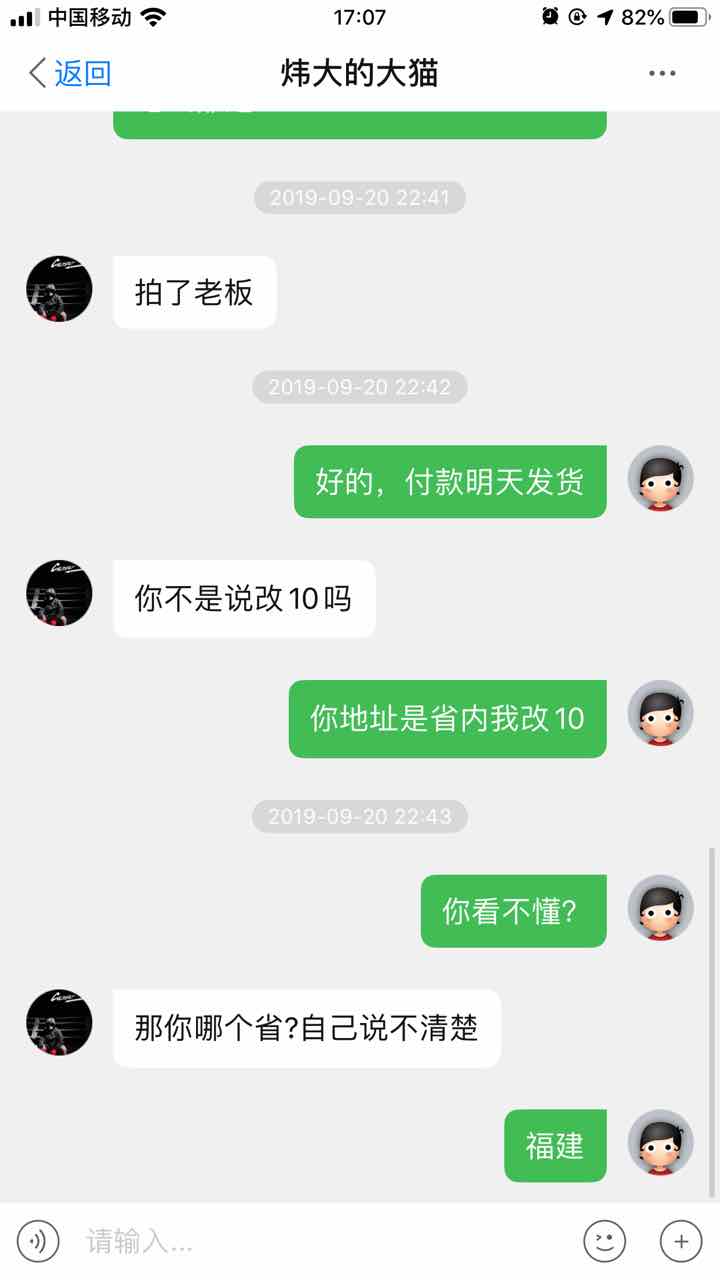The image size is (720, 1280).
Task: Focus the 请输入 message field
Action: click(x=320, y=1241)
